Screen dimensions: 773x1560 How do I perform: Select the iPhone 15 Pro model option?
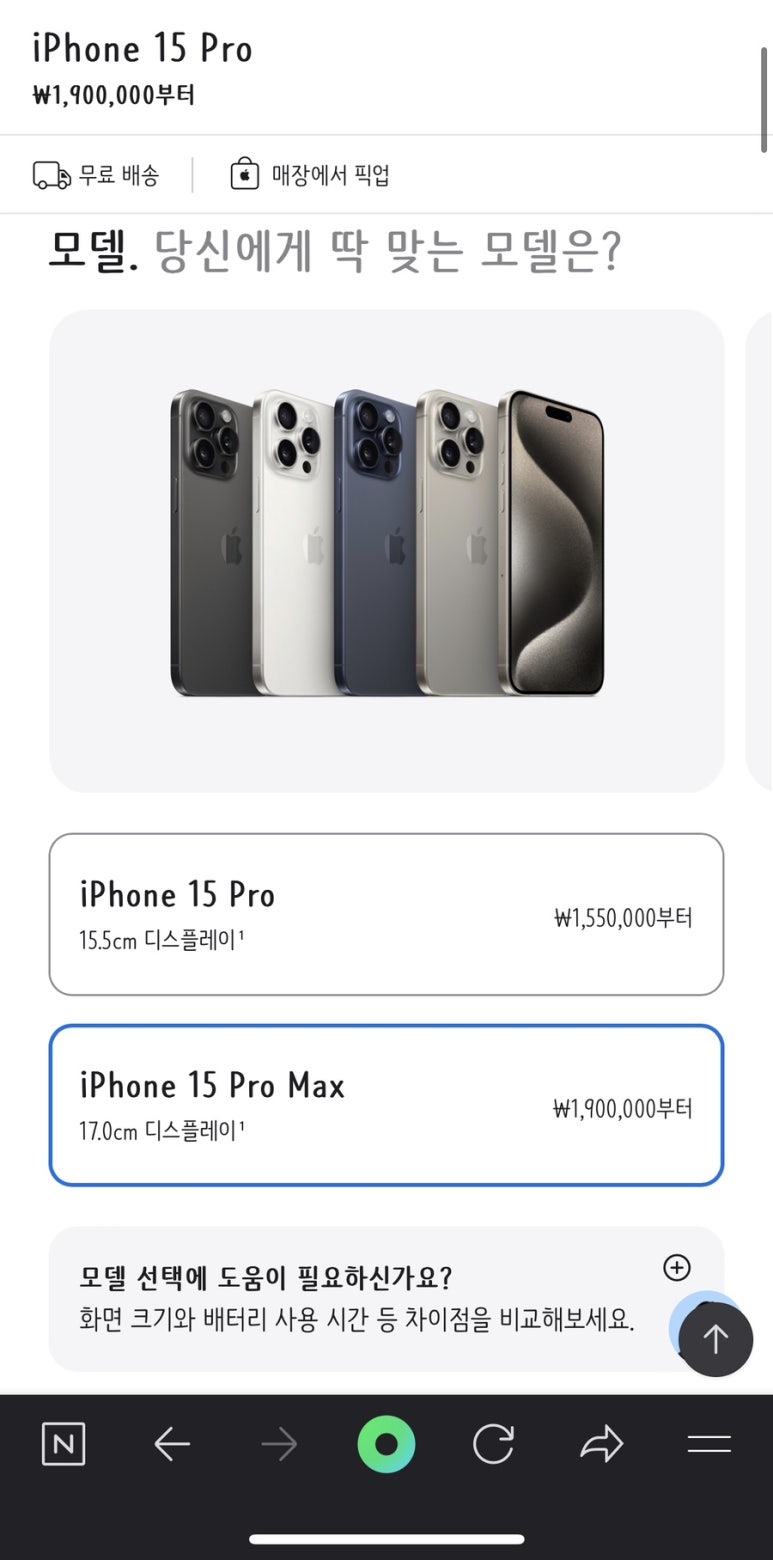point(386,914)
